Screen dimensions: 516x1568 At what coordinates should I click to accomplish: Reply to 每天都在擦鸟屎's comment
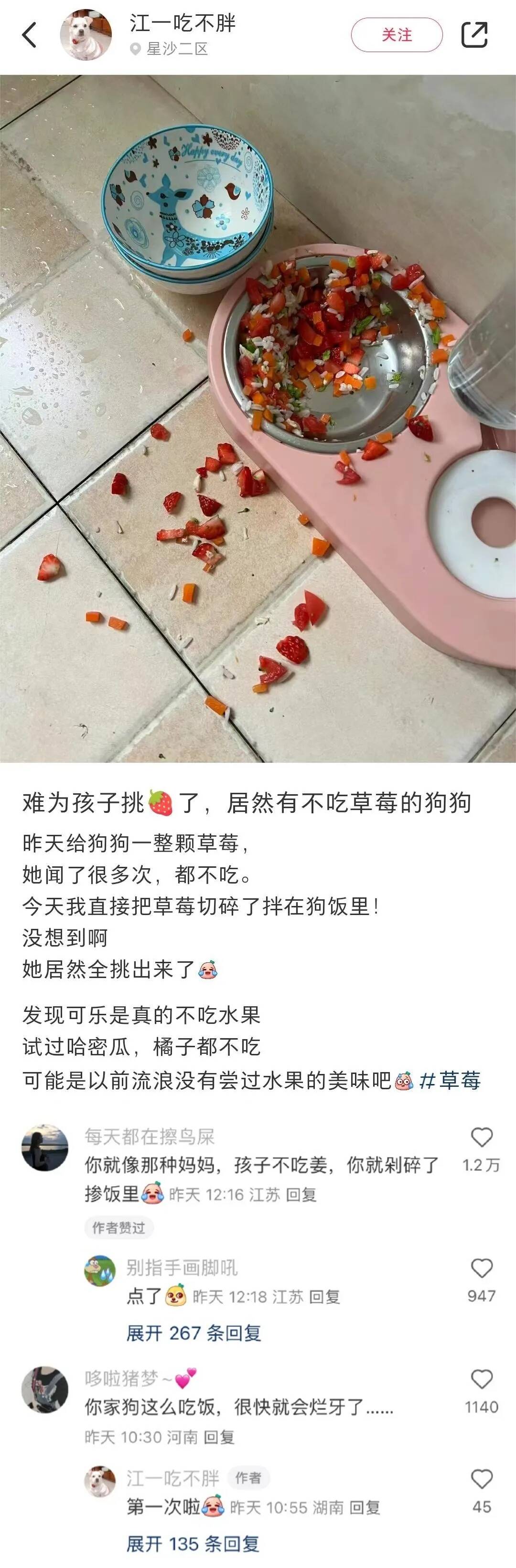pyautogui.click(x=301, y=1195)
